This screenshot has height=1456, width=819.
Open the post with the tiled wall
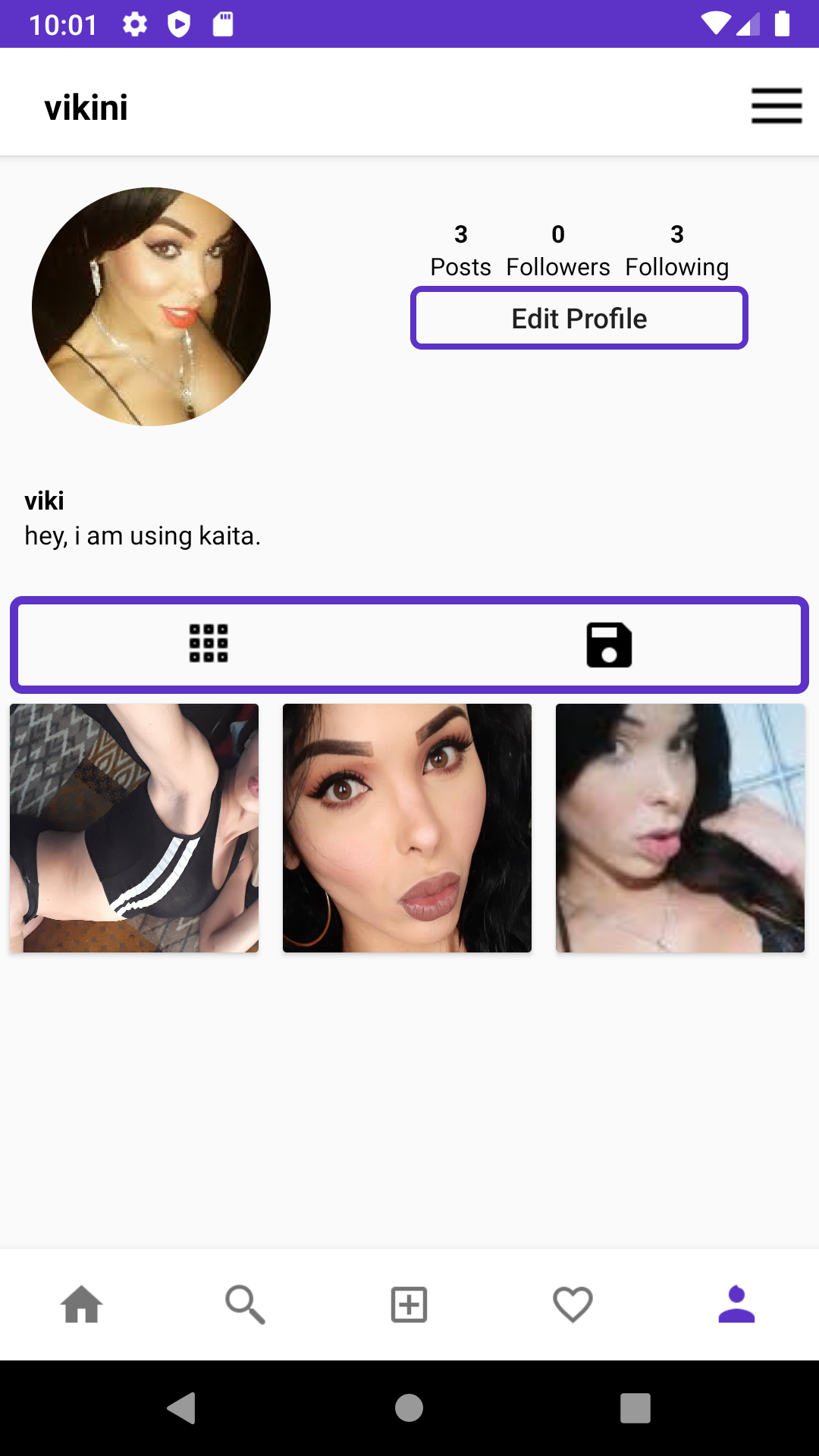[x=680, y=828]
